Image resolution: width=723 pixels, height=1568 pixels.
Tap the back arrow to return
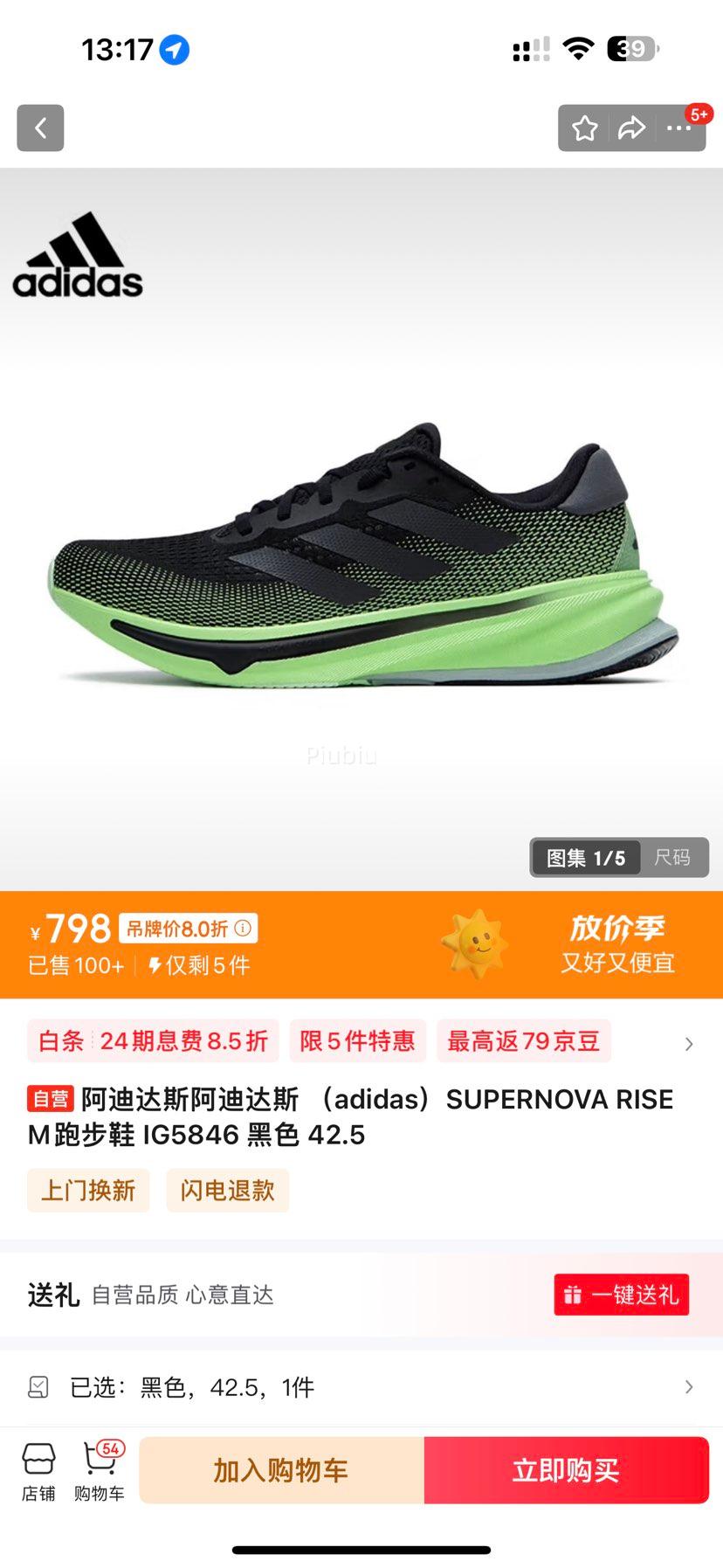tap(40, 128)
